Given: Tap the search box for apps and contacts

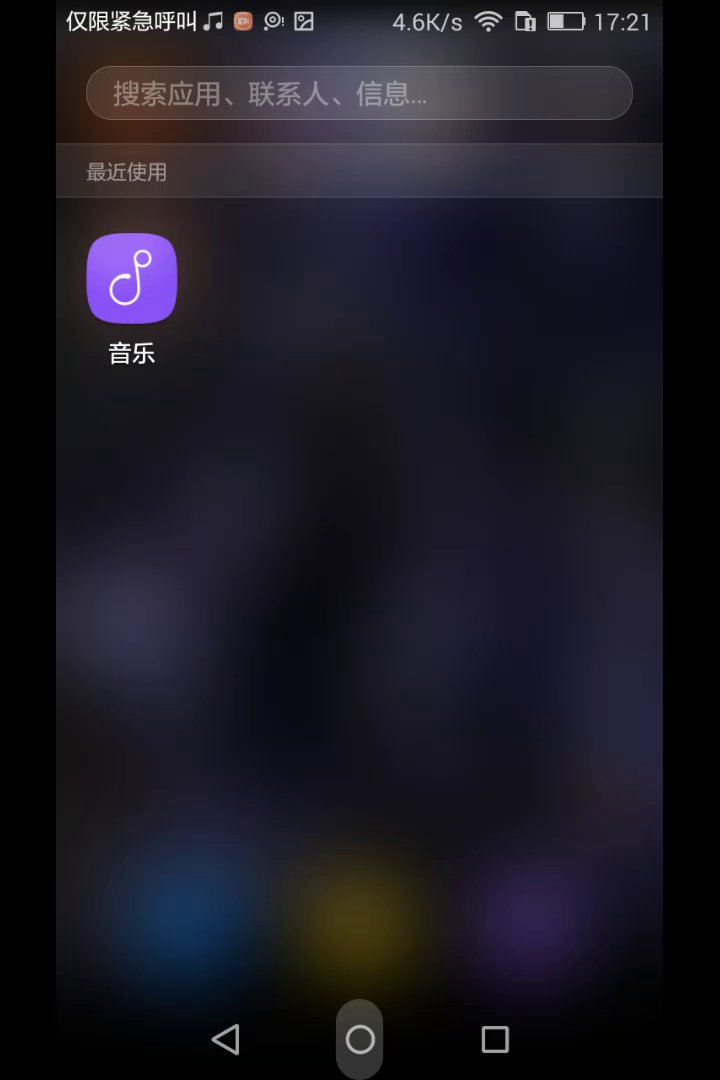Looking at the screenshot, I should pos(359,94).
